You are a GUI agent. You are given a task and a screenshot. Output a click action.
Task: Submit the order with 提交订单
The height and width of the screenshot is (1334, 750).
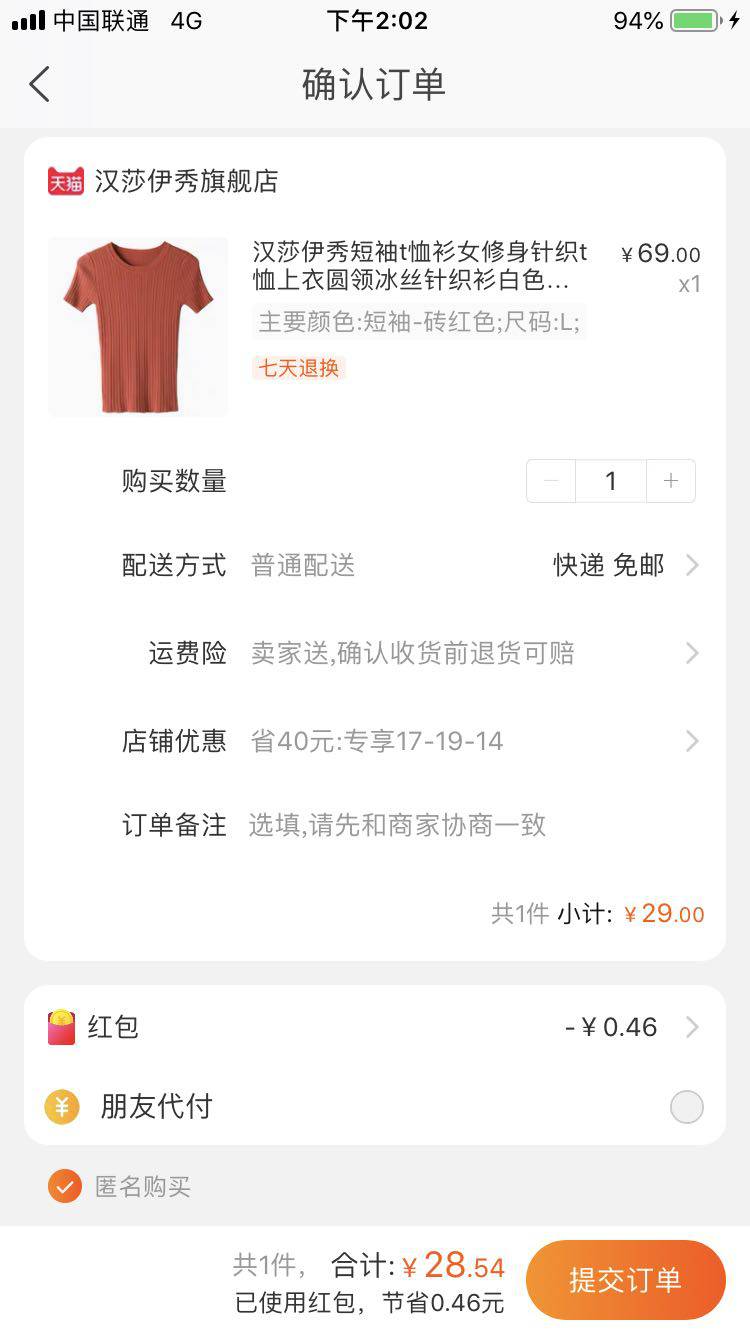click(625, 1279)
